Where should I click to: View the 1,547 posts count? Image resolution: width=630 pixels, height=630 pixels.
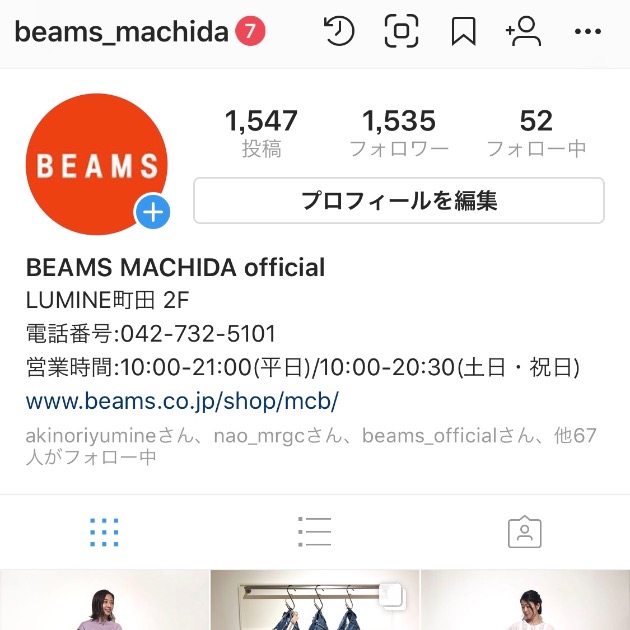click(261, 134)
